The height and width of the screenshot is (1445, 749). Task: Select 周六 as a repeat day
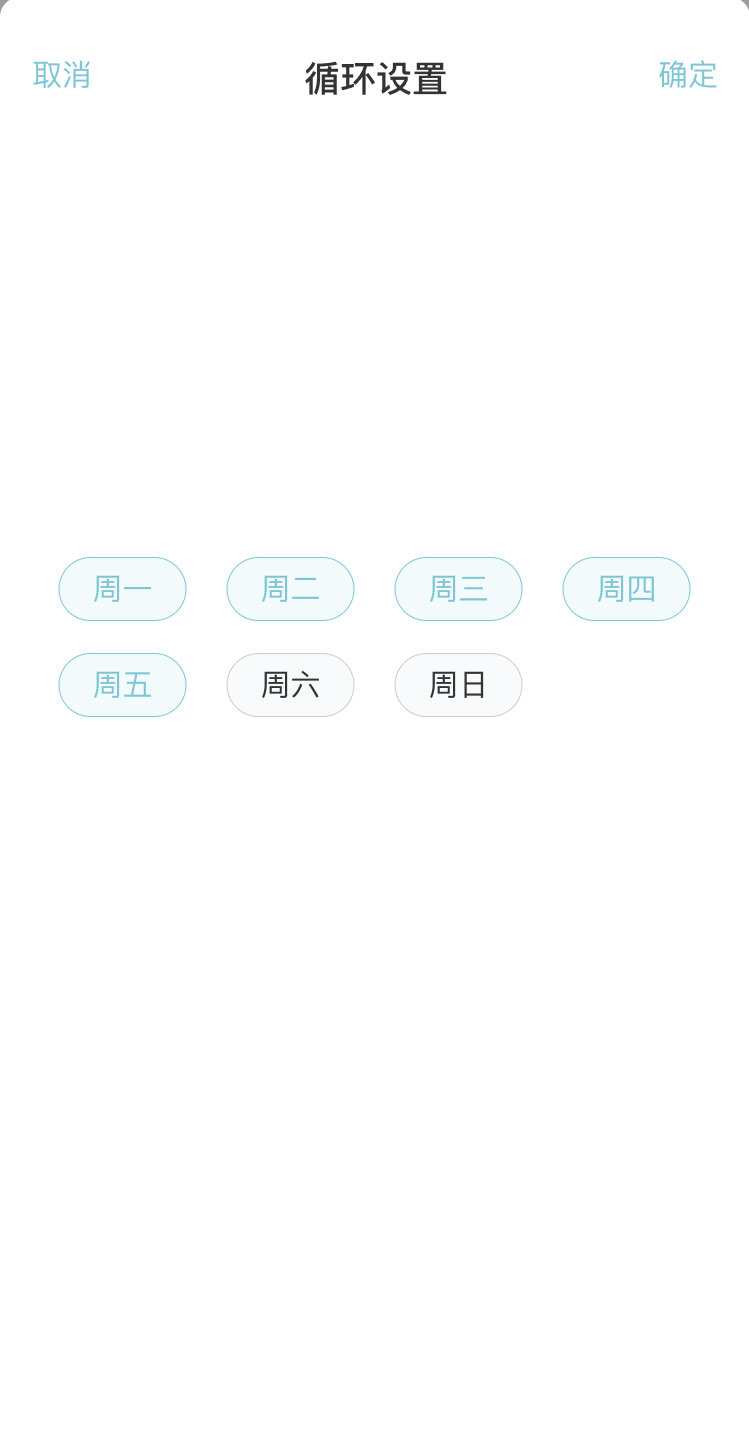(291, 685)
